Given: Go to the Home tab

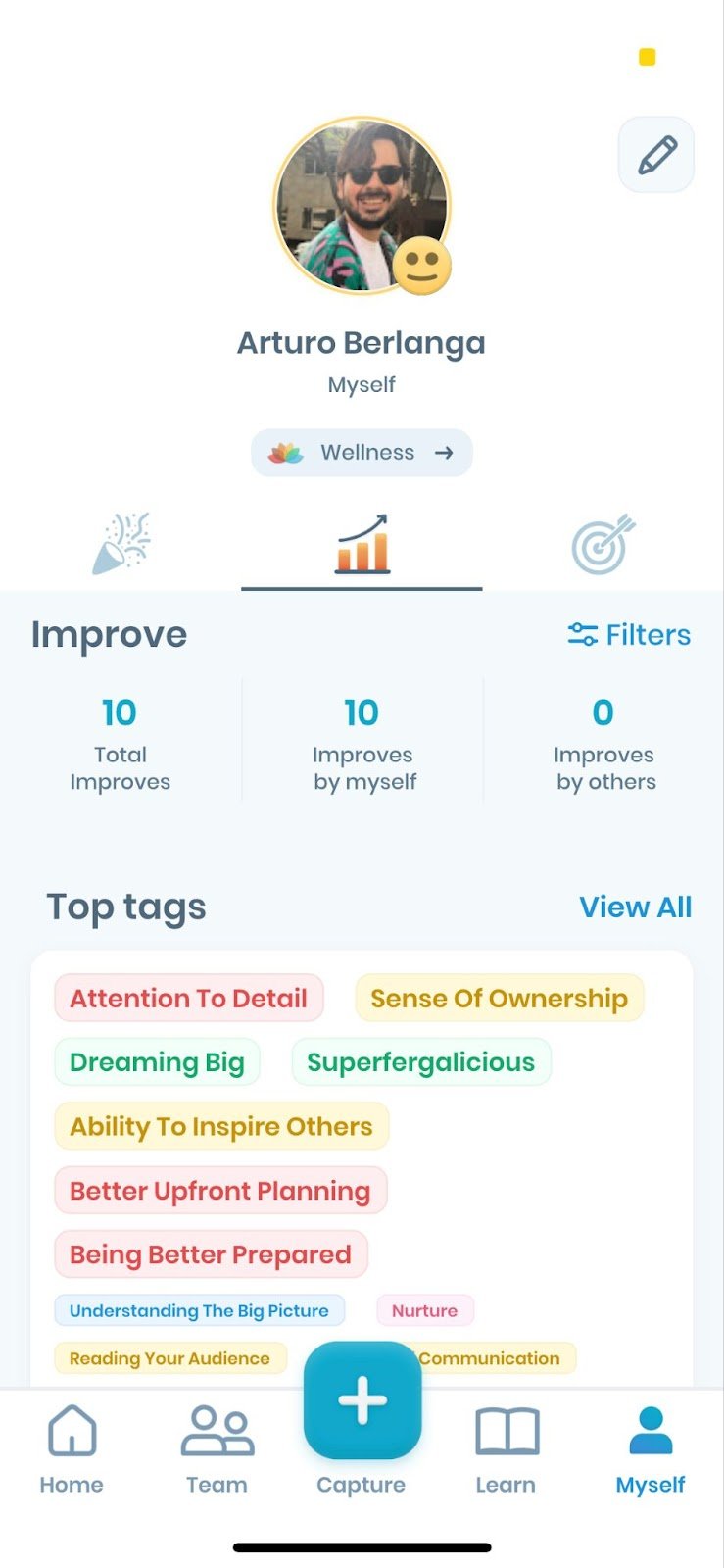Looking at the screenshot, I should click(72, 1449).
